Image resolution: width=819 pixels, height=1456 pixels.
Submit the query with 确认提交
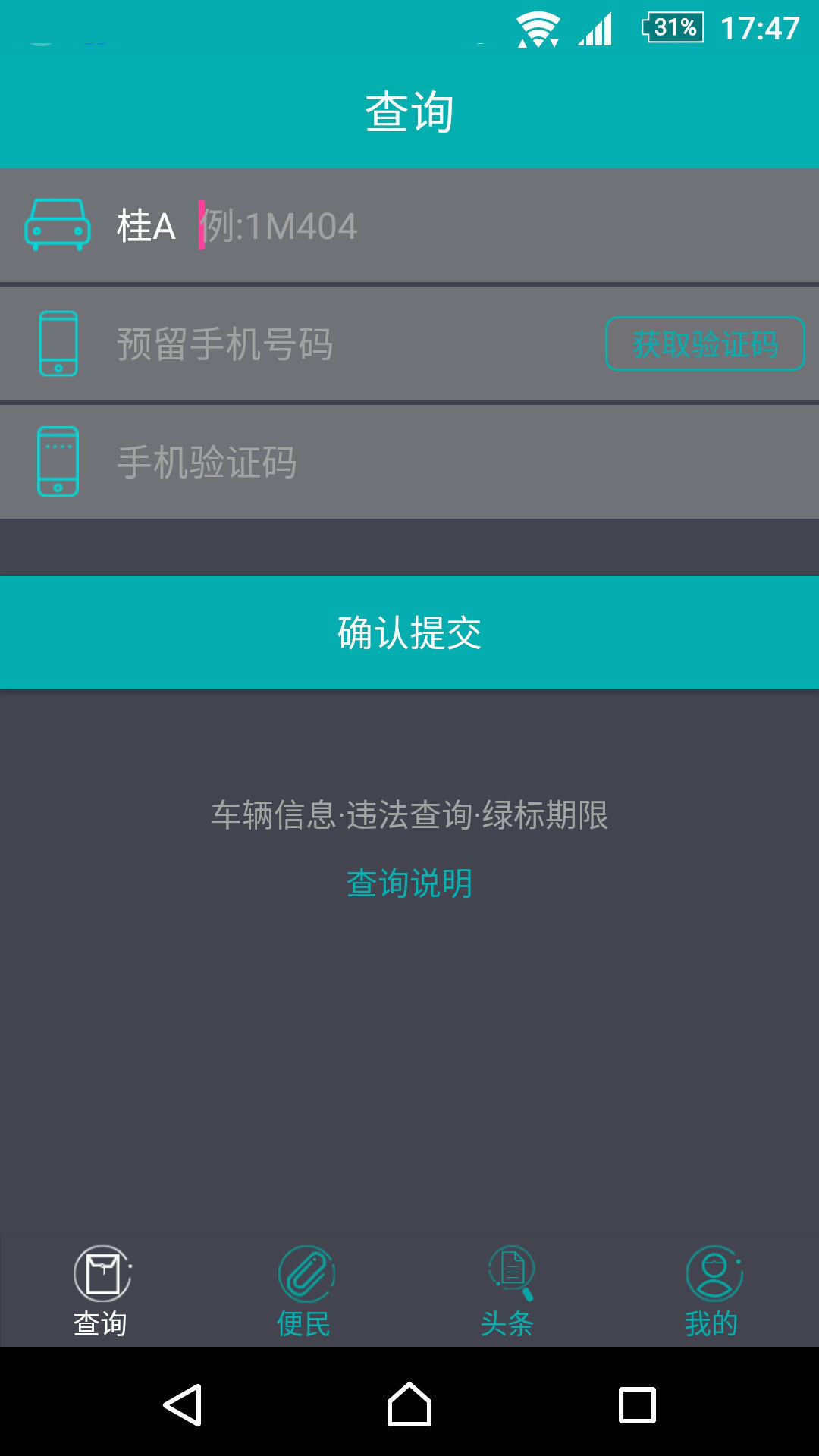pos(409,632)
